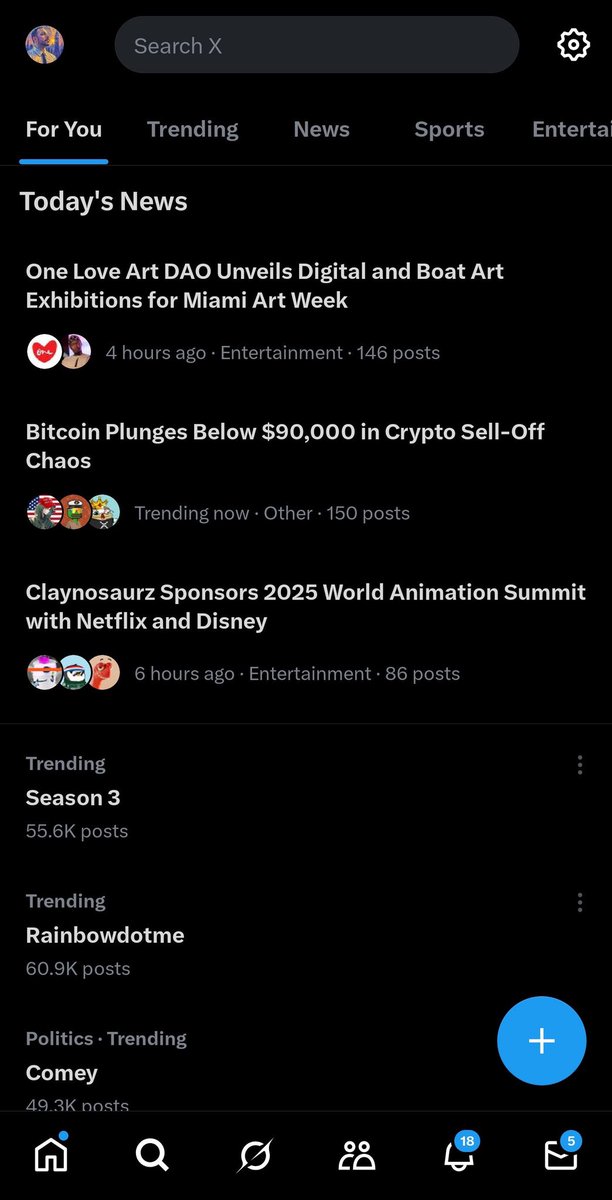This screenshot has width=612, height=1200.
Task: Compose a new post
Action: click(541, 1041)
